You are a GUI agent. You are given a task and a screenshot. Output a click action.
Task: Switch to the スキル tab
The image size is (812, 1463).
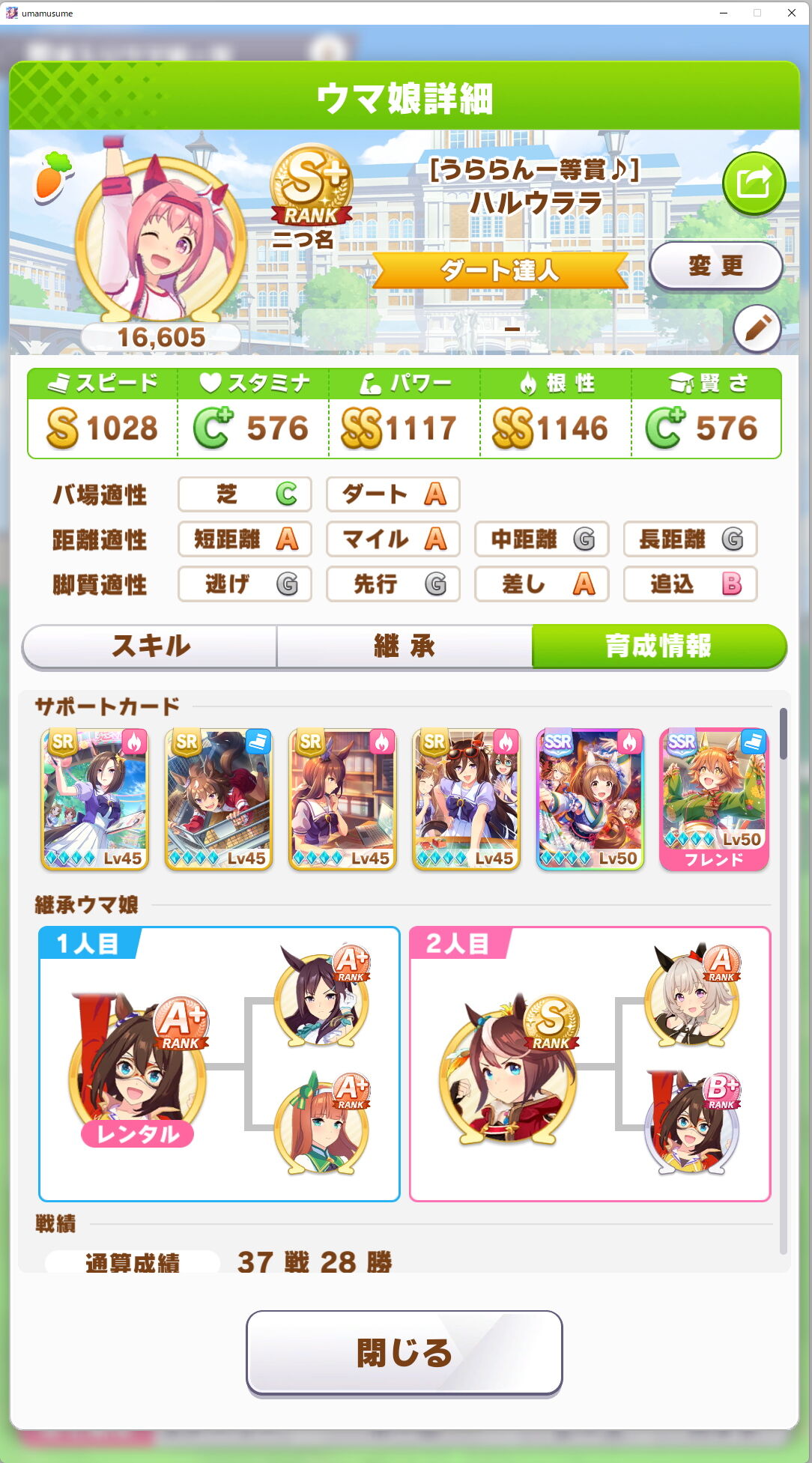151,646
